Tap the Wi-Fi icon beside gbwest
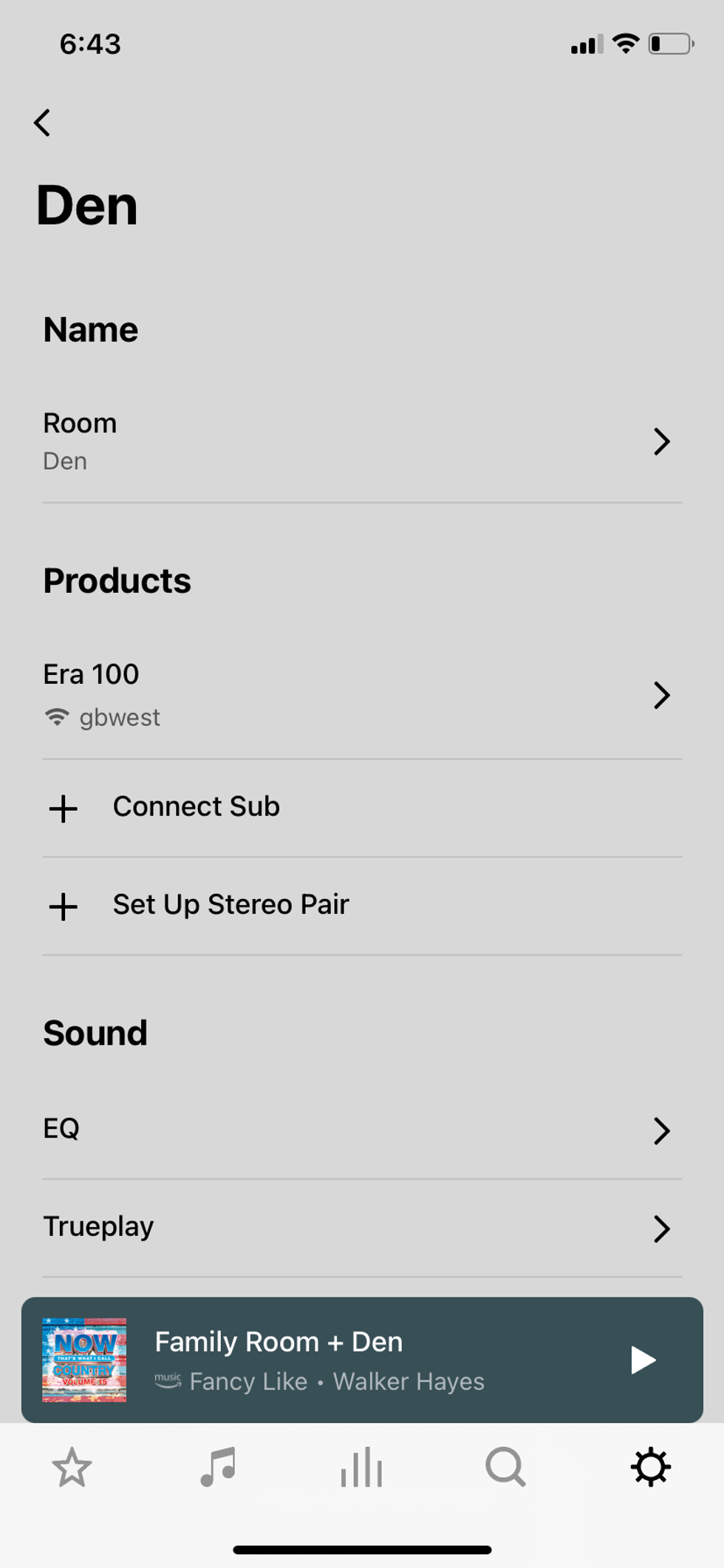Viewport: 724px width, 1568px height. [56, 716]
